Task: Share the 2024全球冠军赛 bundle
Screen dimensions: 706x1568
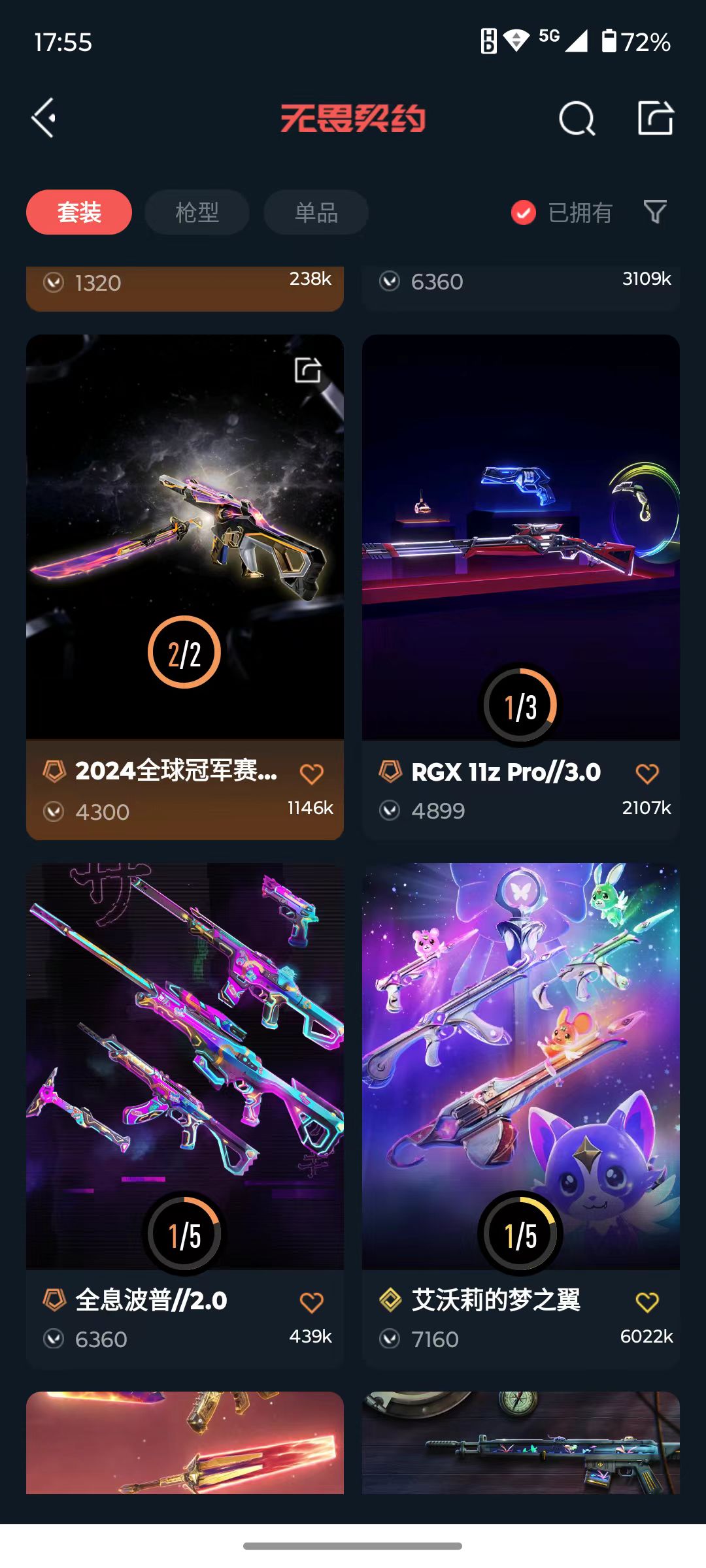Action: tap(307, 370)
